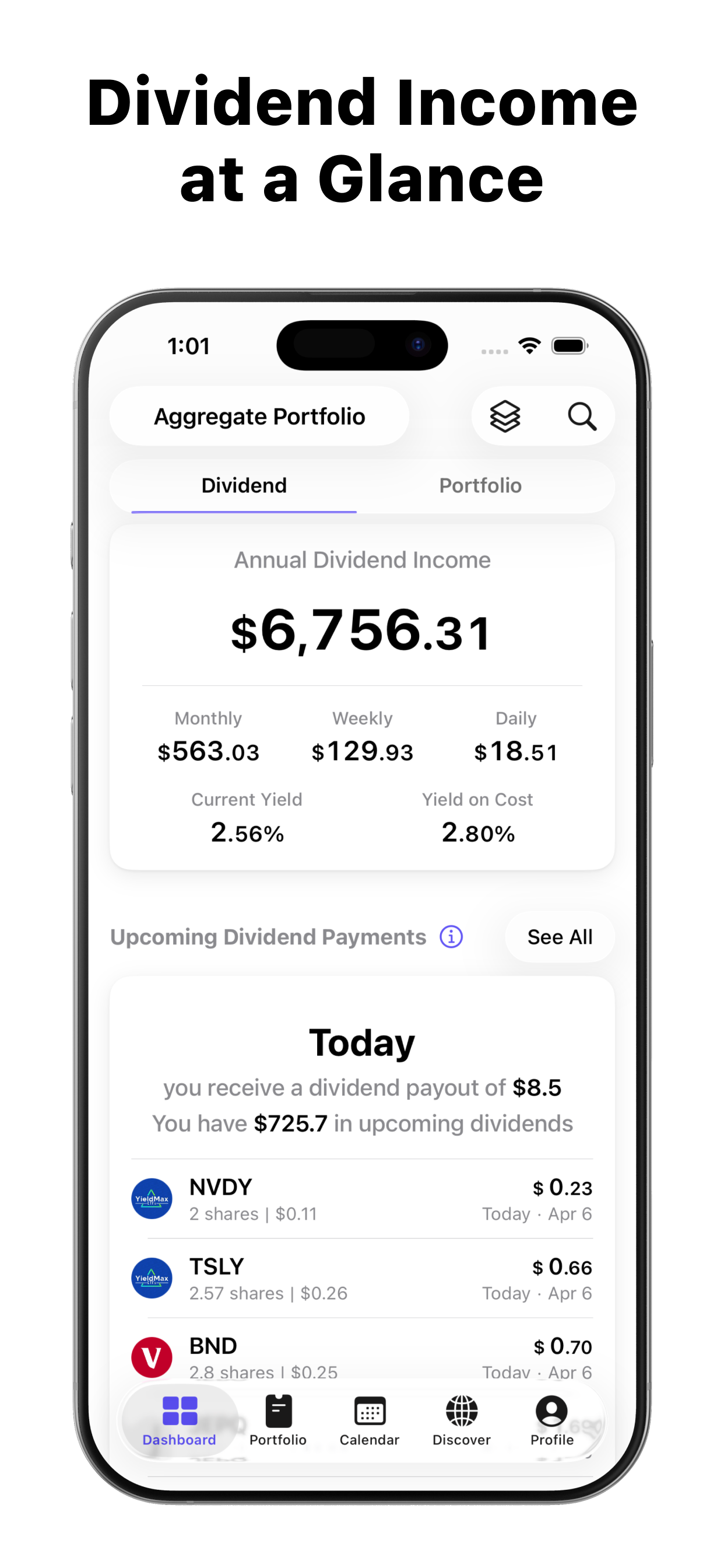
Task: Click the Annual Dividend Income amount
Action: [361, 631]
